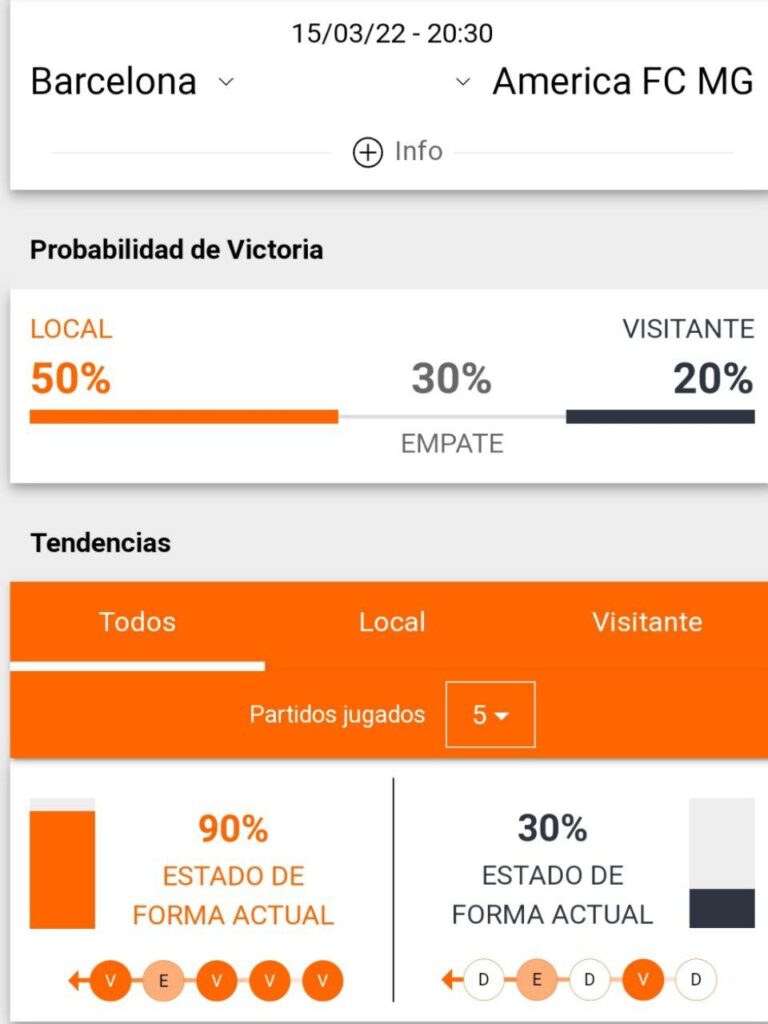Image resolution: width=768 pixels, height=1024 pixels.
Task: Open the America FC MG team dropdown
Action: coord(463,84)
